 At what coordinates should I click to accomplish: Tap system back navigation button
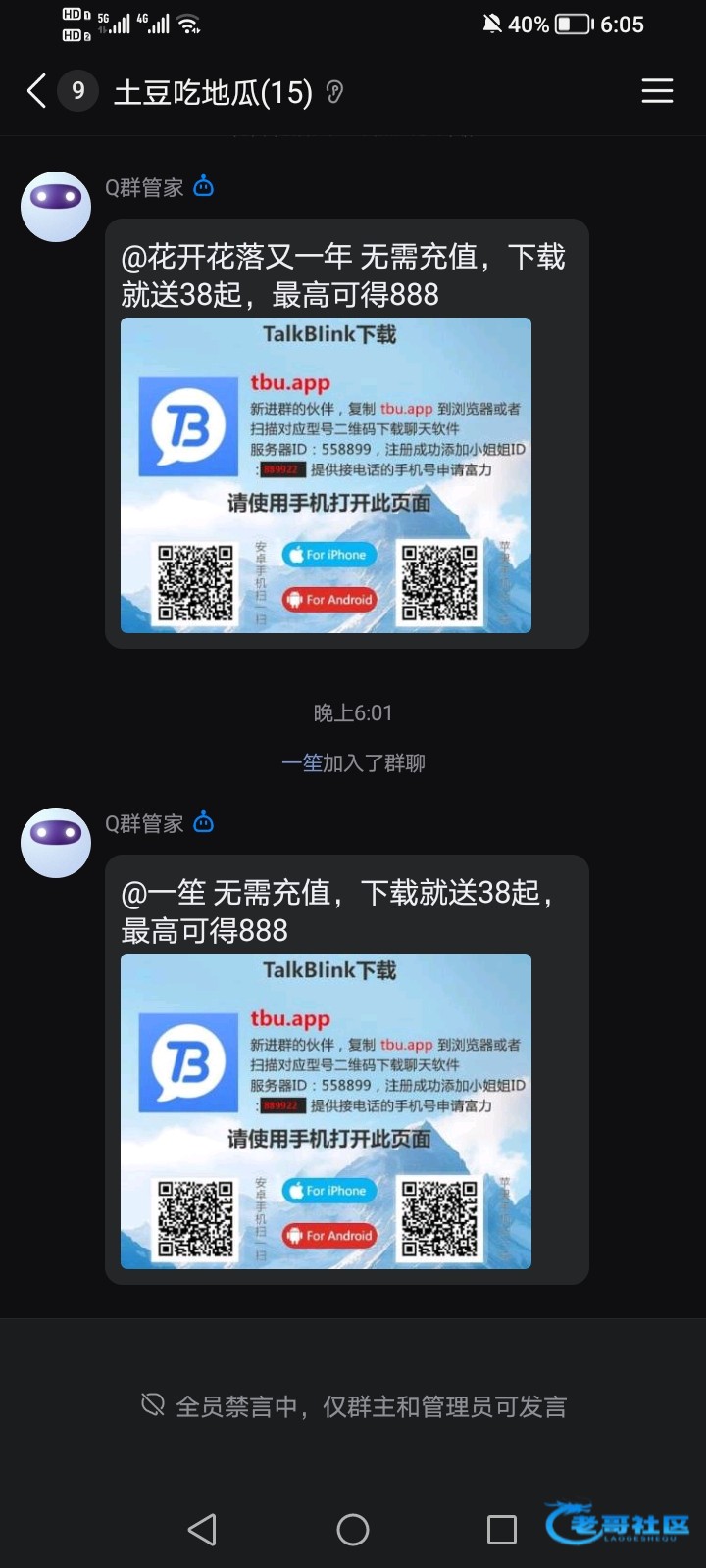tap(202, 1529)
